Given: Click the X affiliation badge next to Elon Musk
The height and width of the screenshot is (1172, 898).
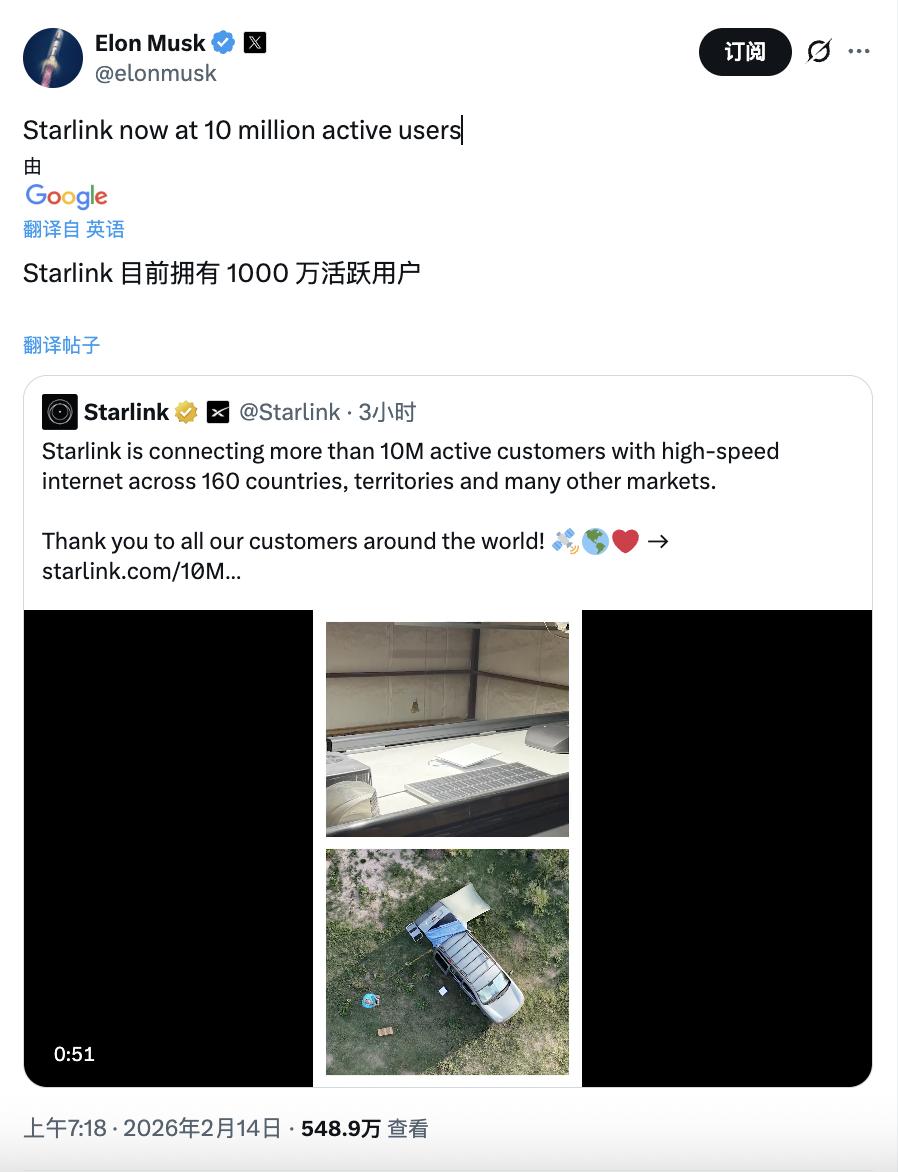Looking at the screenshot, I should (254, 42).
